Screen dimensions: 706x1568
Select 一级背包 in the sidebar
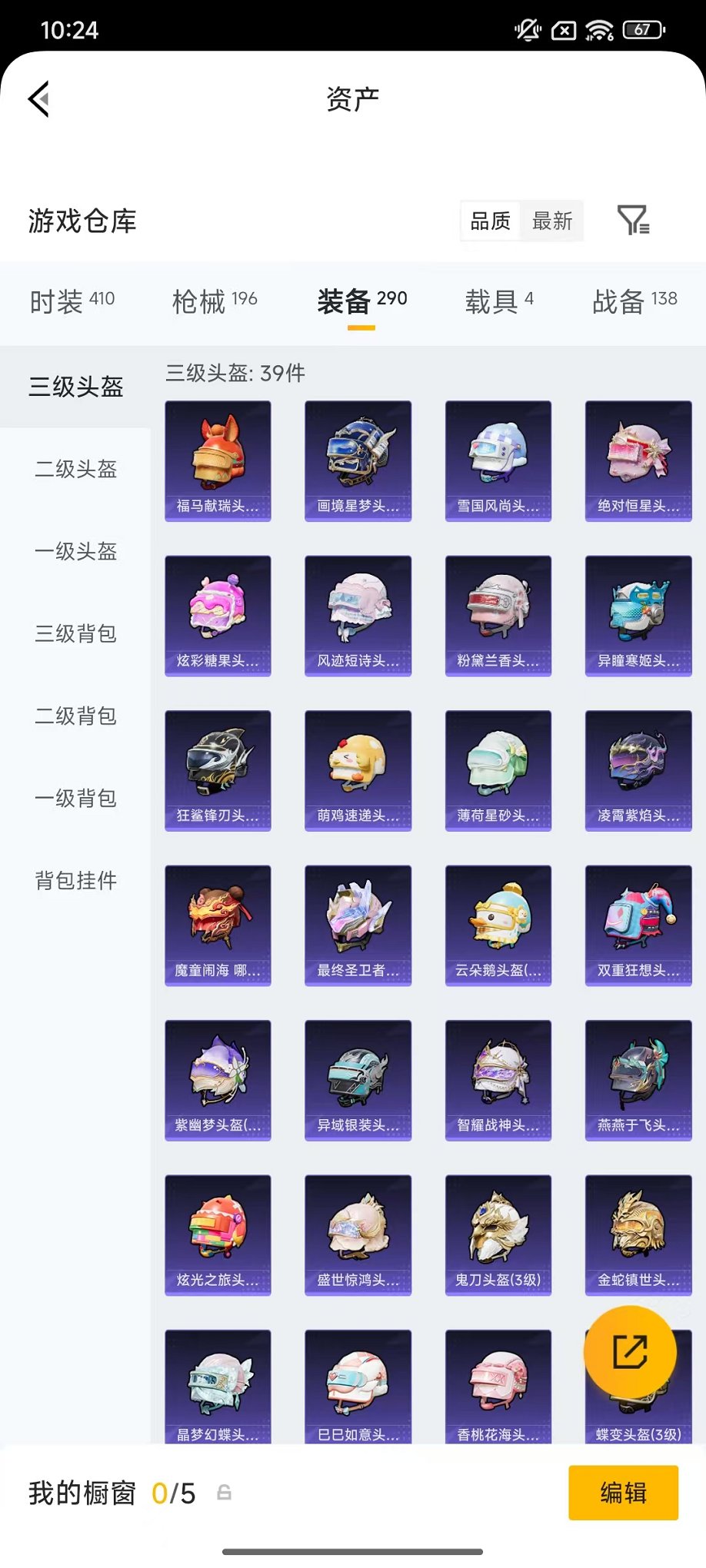coord(74,799)
